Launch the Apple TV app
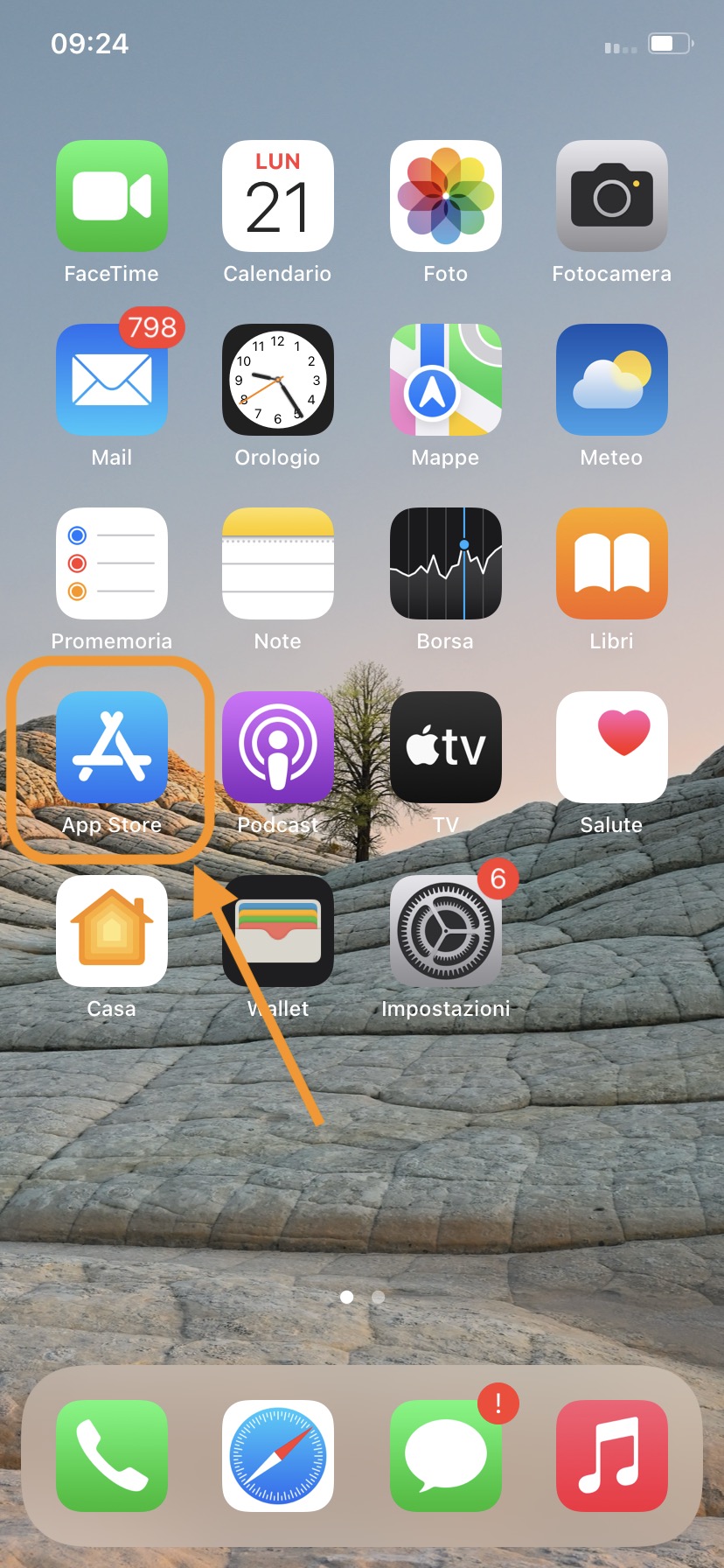This screenshot has width=724, height=1568. click(x=445, y=747)
